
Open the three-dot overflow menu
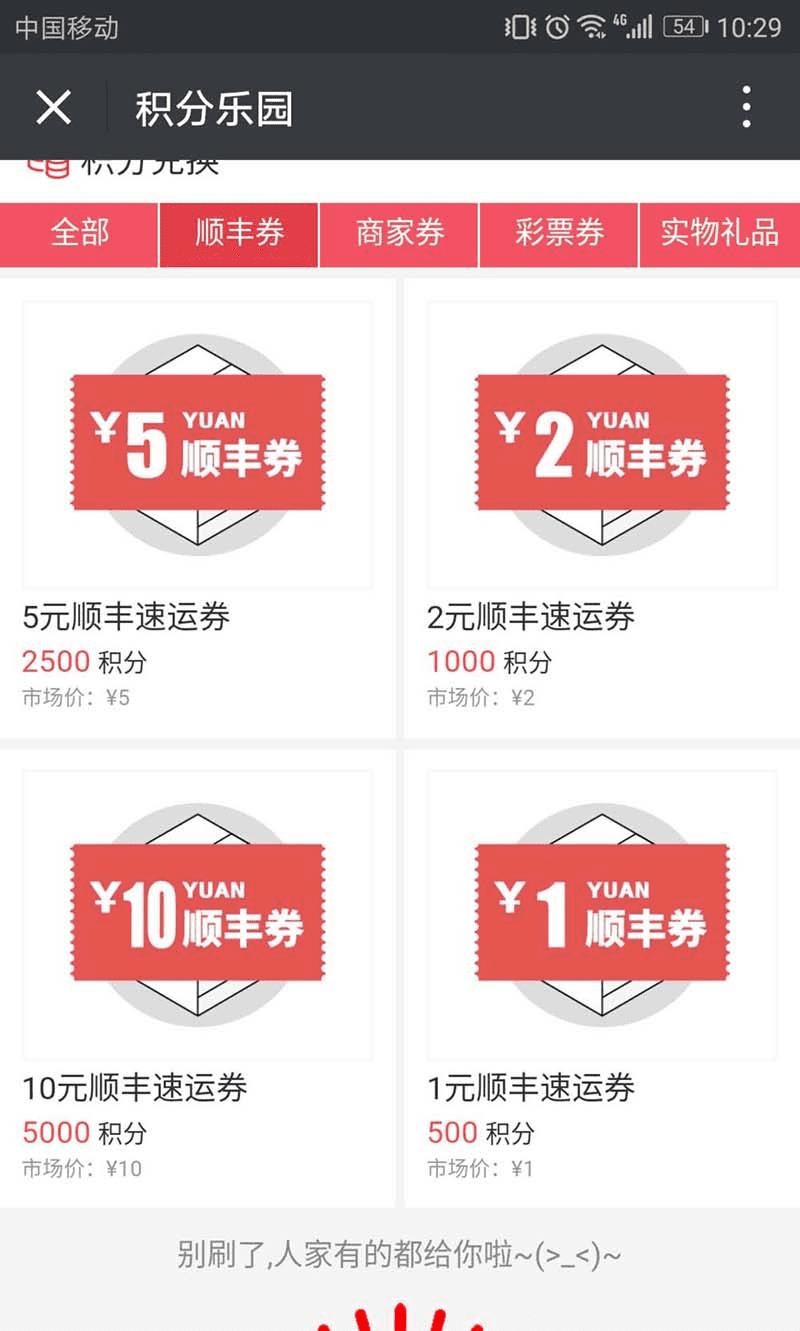click(x=746, y=106)
